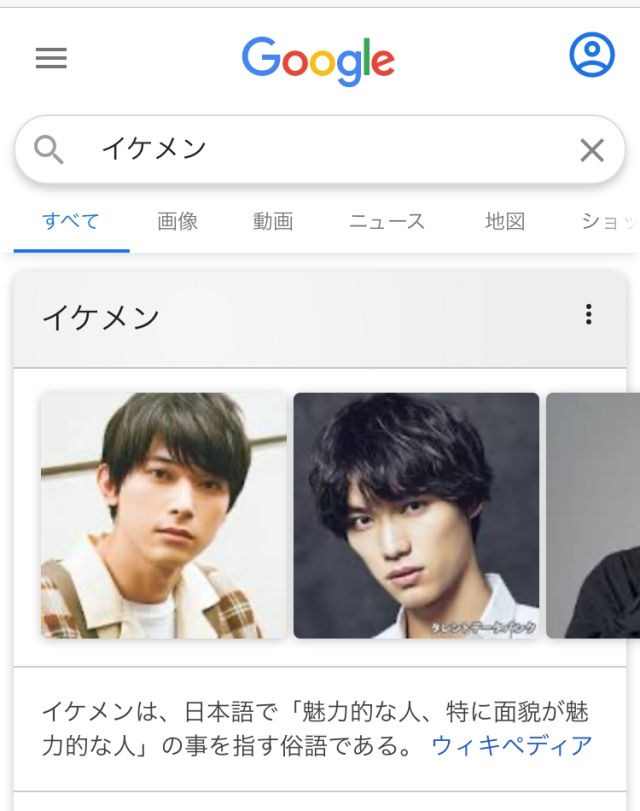
Task: Clear the search query
Action: (x=592, y=150)
